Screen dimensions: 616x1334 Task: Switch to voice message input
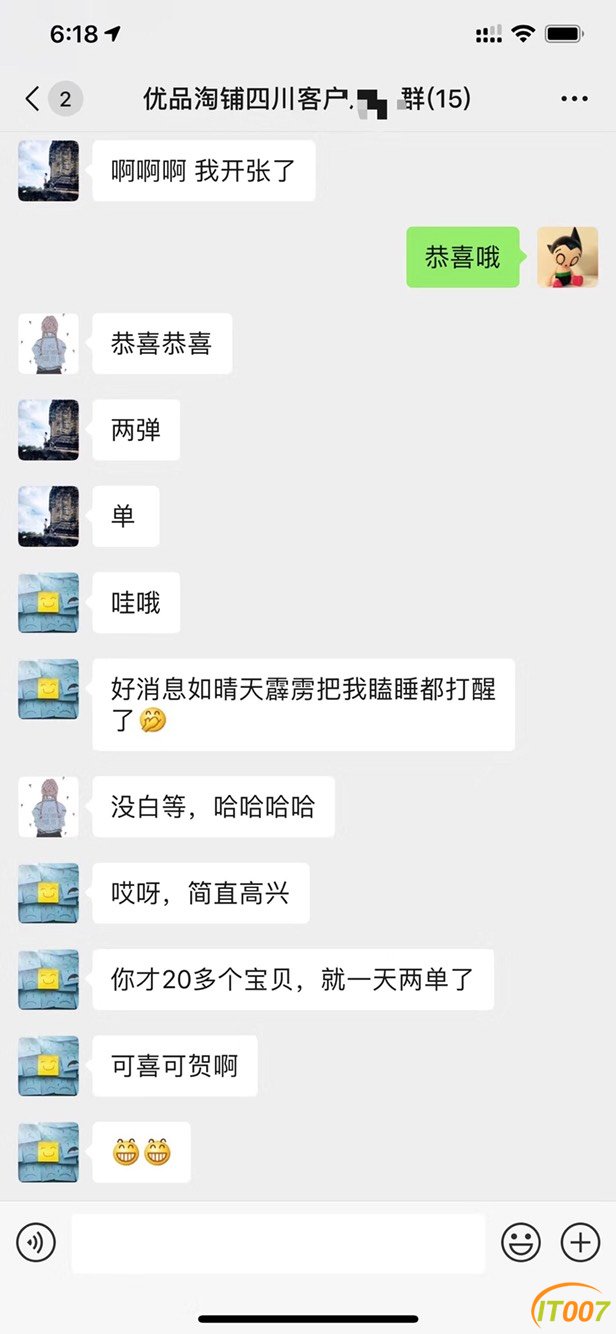point(36,1243)
